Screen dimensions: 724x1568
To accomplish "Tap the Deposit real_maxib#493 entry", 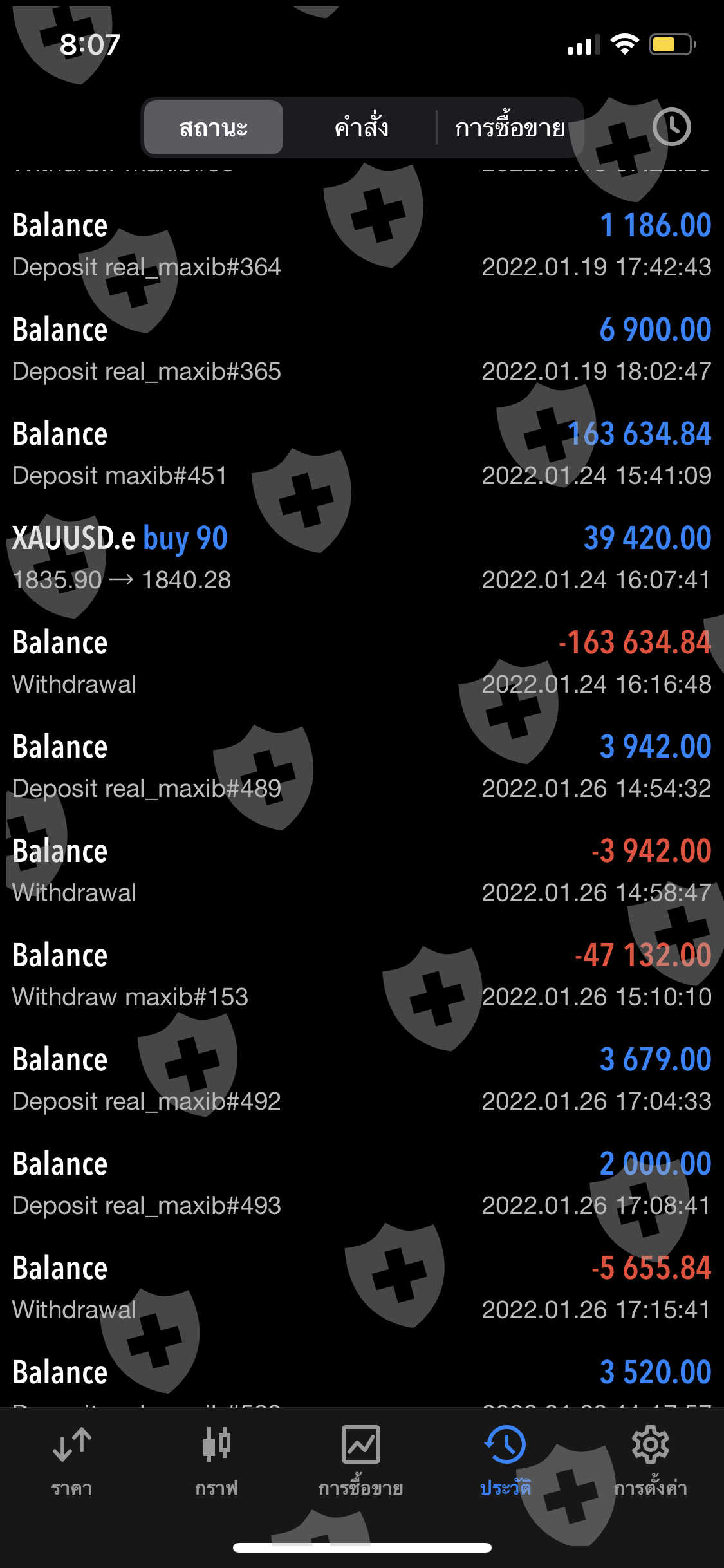I will point(362,1184).
